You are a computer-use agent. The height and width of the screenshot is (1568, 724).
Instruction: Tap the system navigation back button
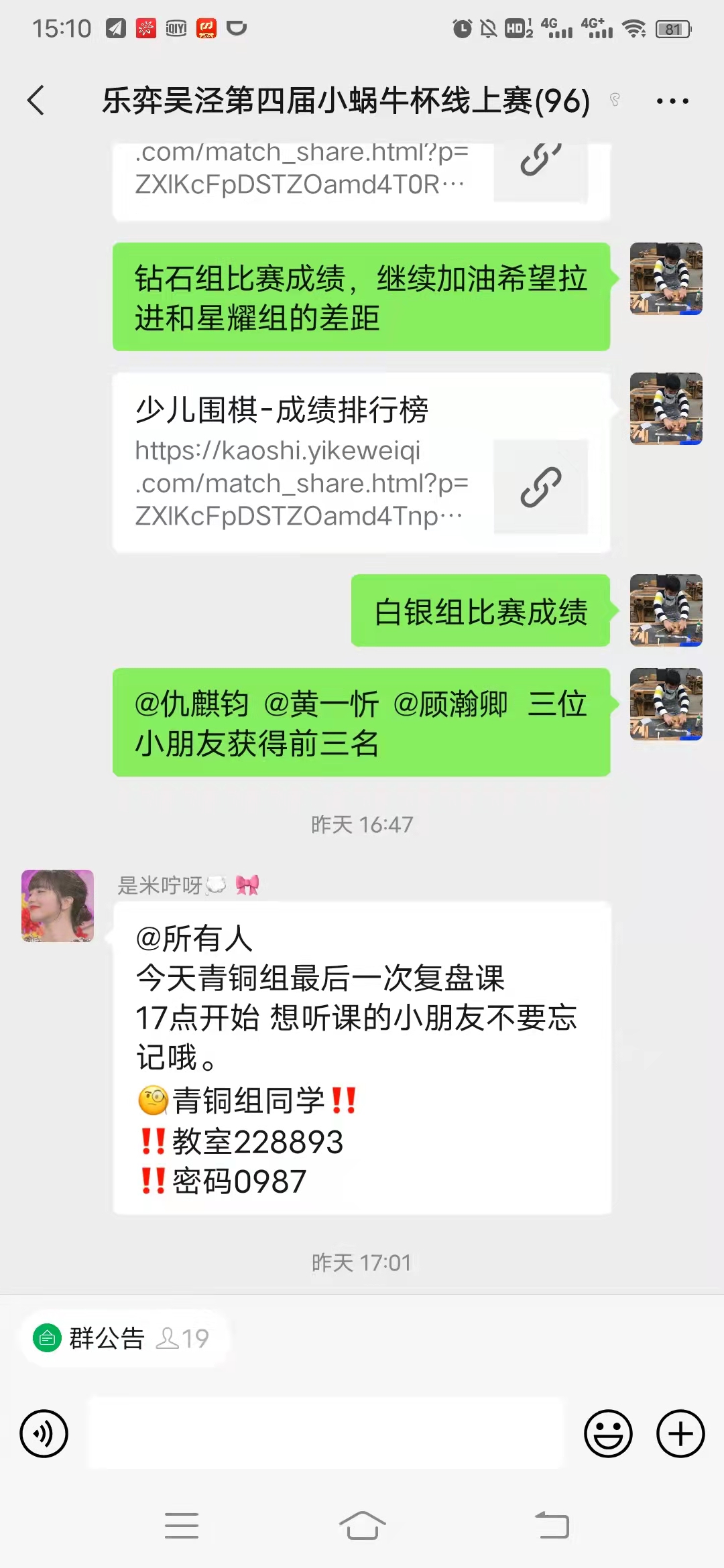click(x=552, y=1526)
